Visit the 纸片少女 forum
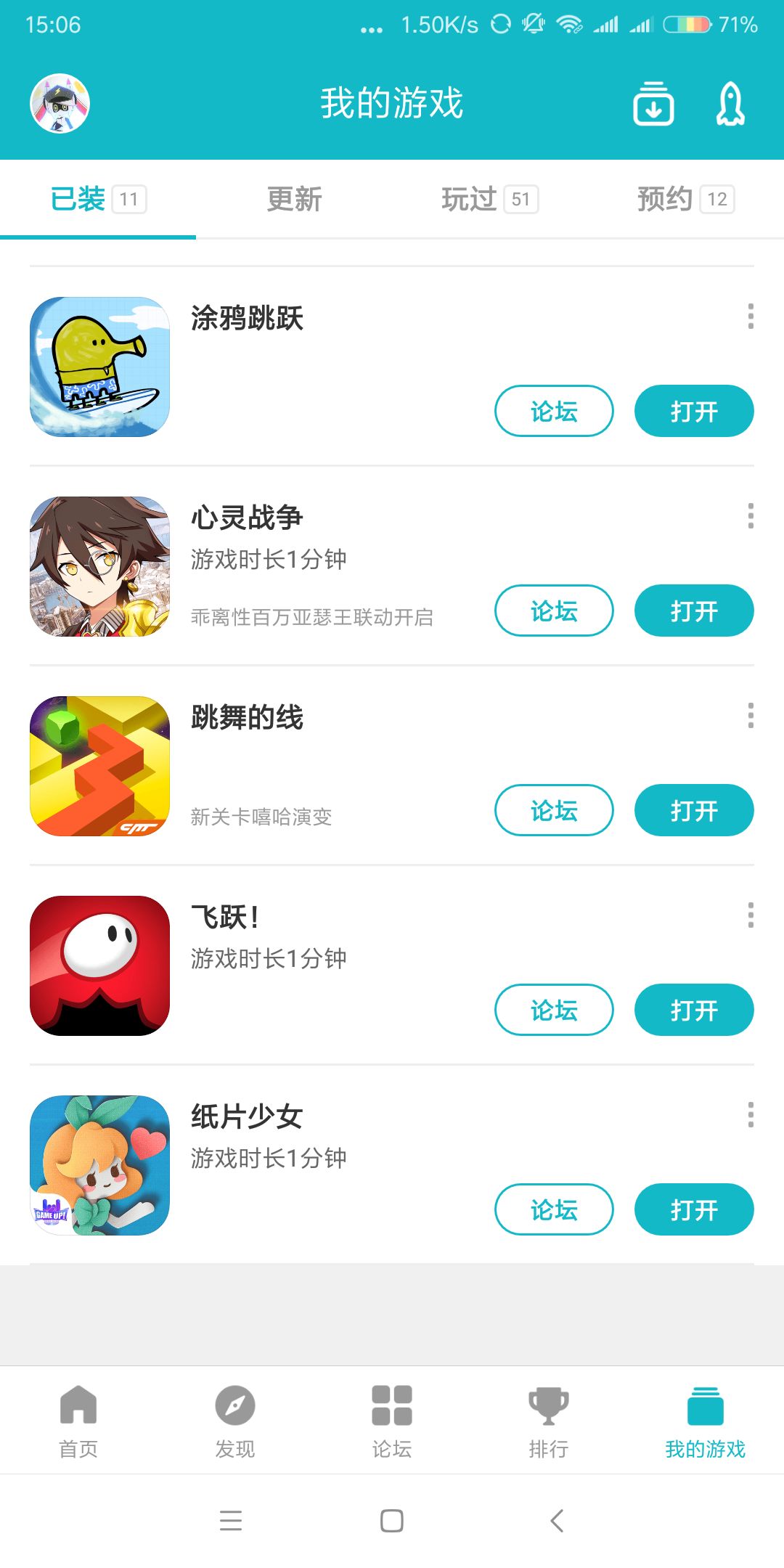This screenshot has height=1568, width=784. coord(554,1209)
